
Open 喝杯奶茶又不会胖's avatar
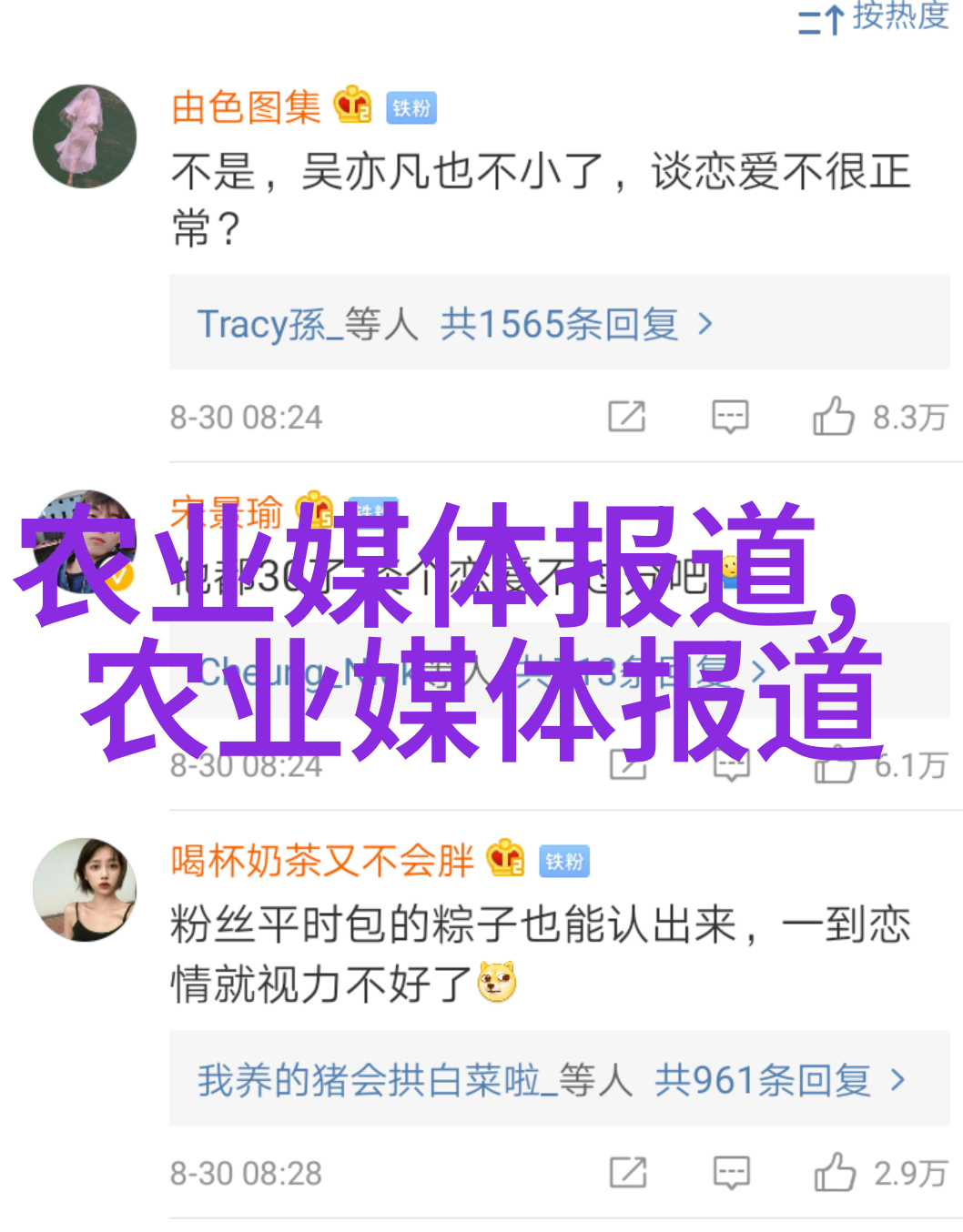pyautogui.click(x=85, y=889)
